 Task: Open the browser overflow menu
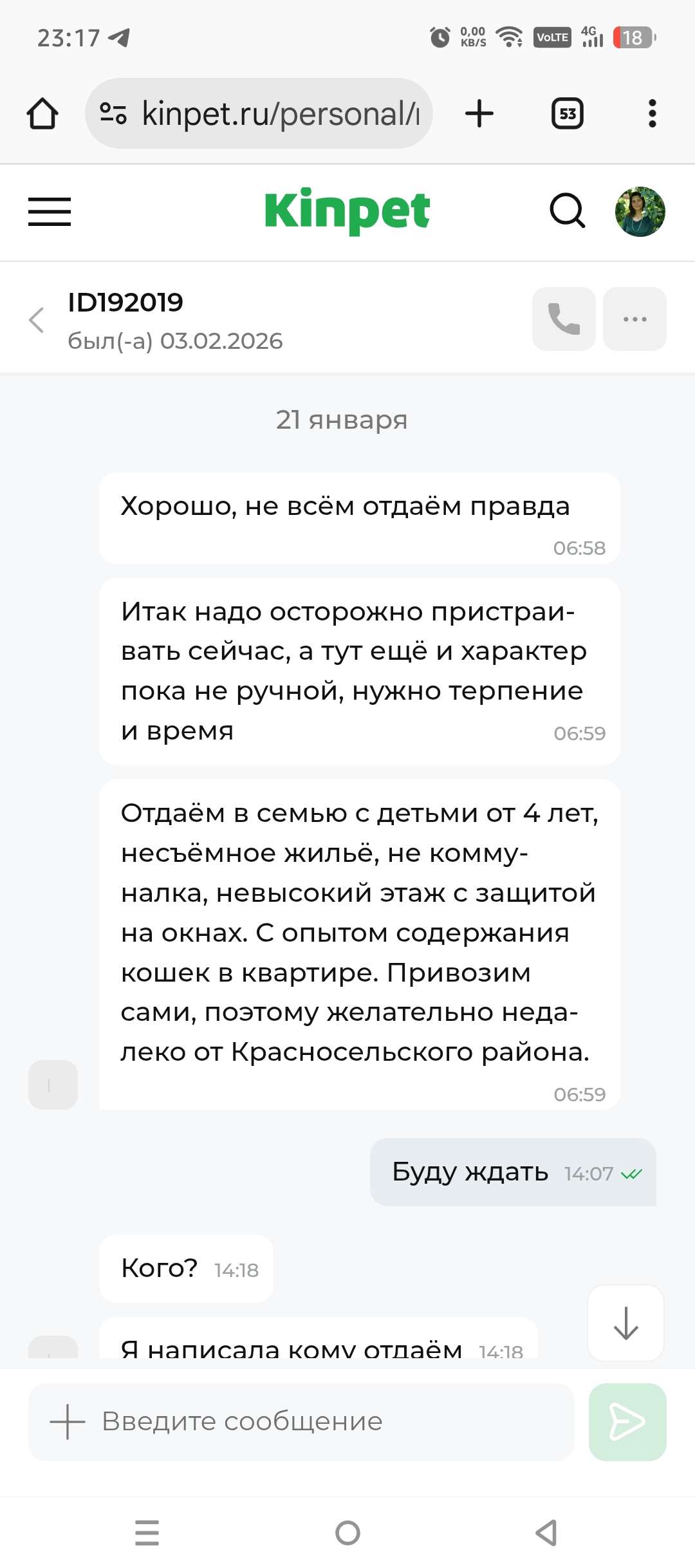(x=652, y=114)
